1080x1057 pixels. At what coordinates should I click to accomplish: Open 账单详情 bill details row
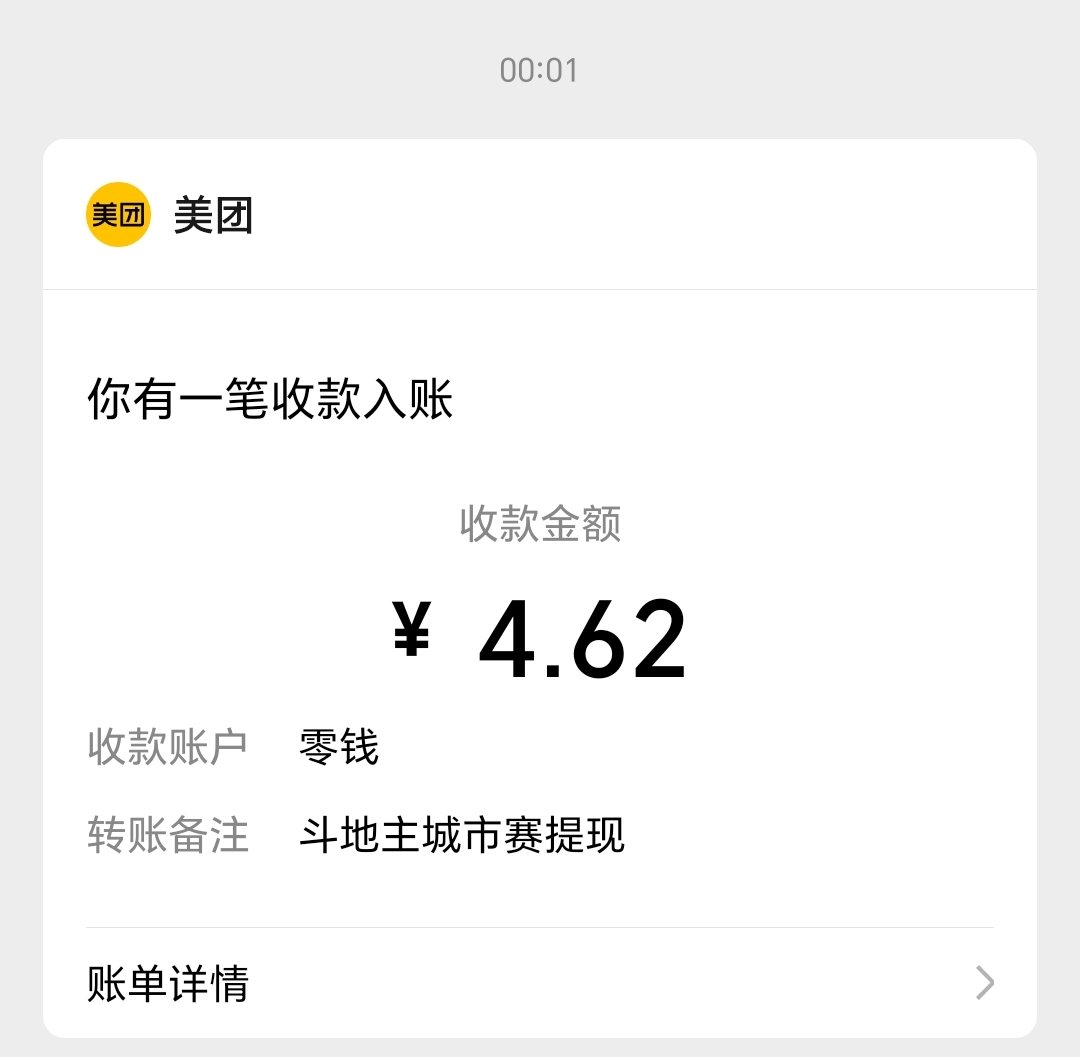point(539,983)
